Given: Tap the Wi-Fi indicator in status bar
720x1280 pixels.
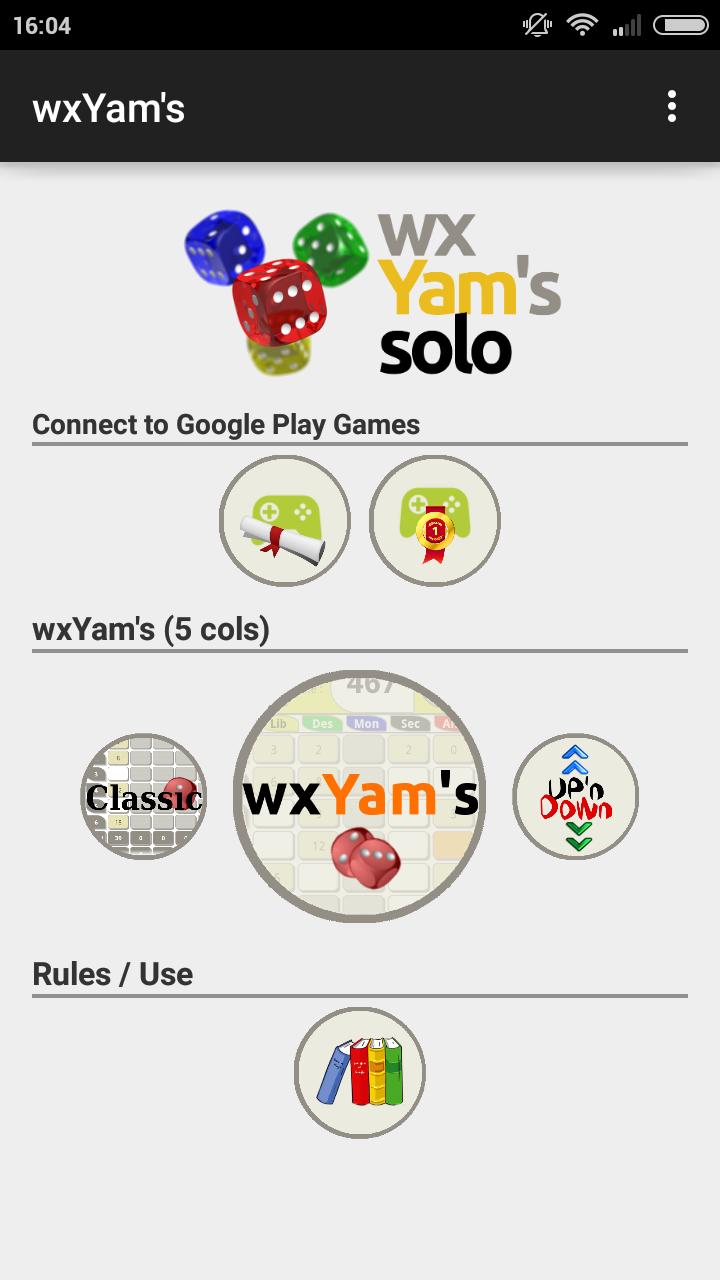Looking at the screenshot, I should pos(581,23).
